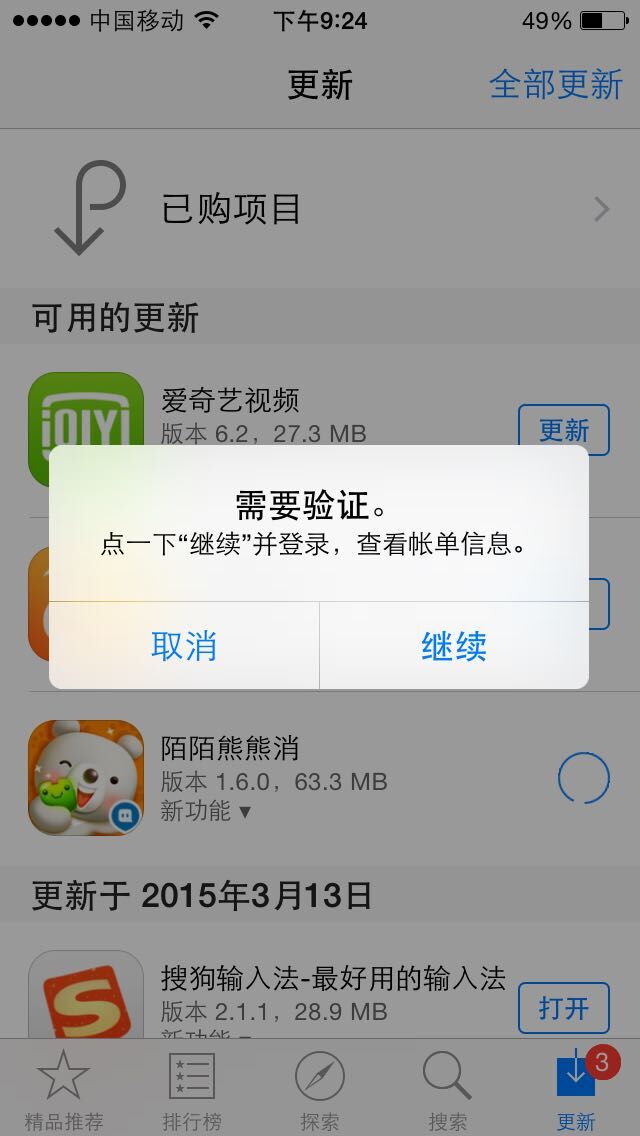Screen dimensions: 640x1136
Task: Select the 更新 tab
Action: (576, 1090)
